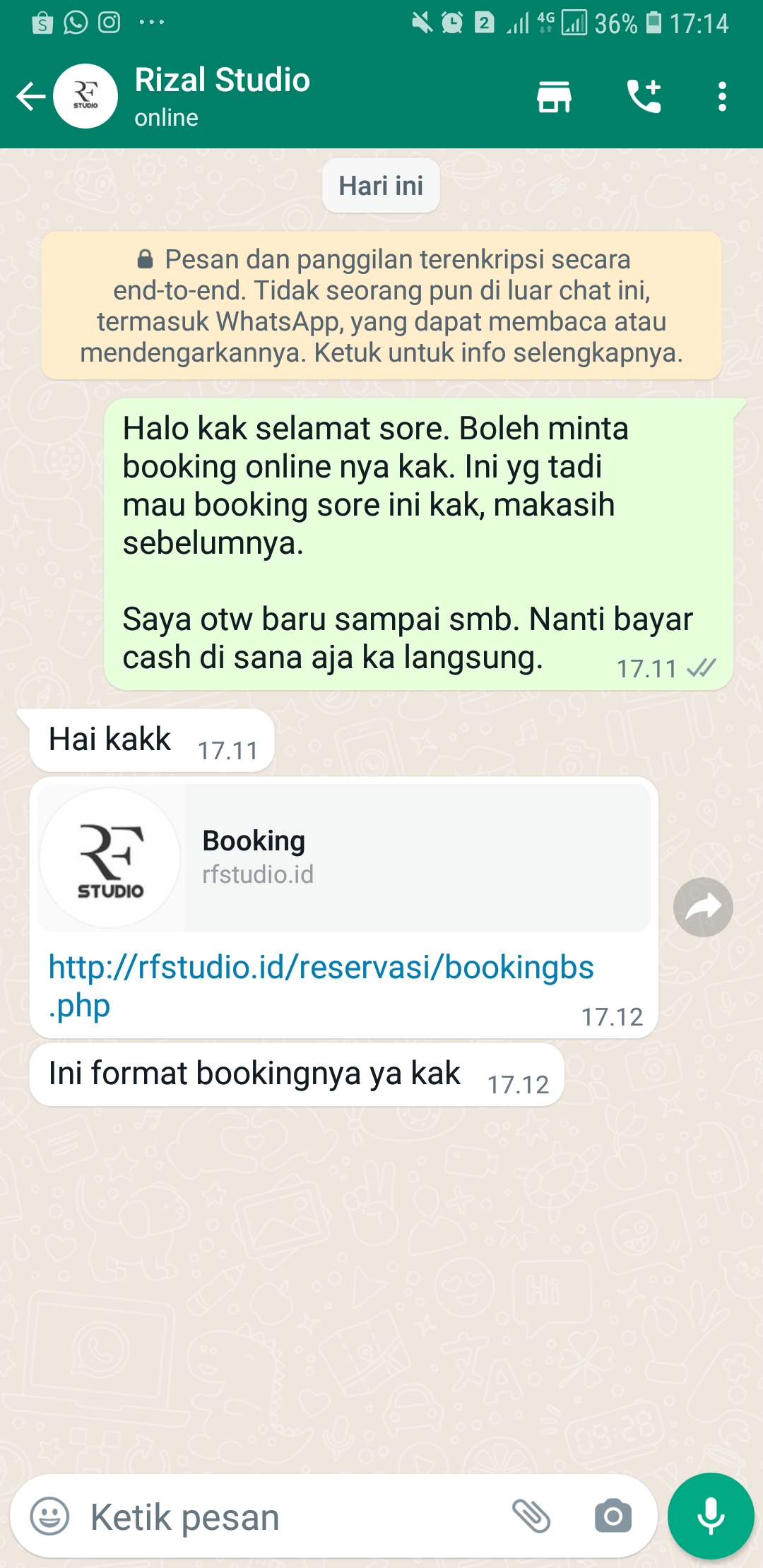Open the three-dot overflow menu
Viewport: 763px width, 1568px height.
721,97
